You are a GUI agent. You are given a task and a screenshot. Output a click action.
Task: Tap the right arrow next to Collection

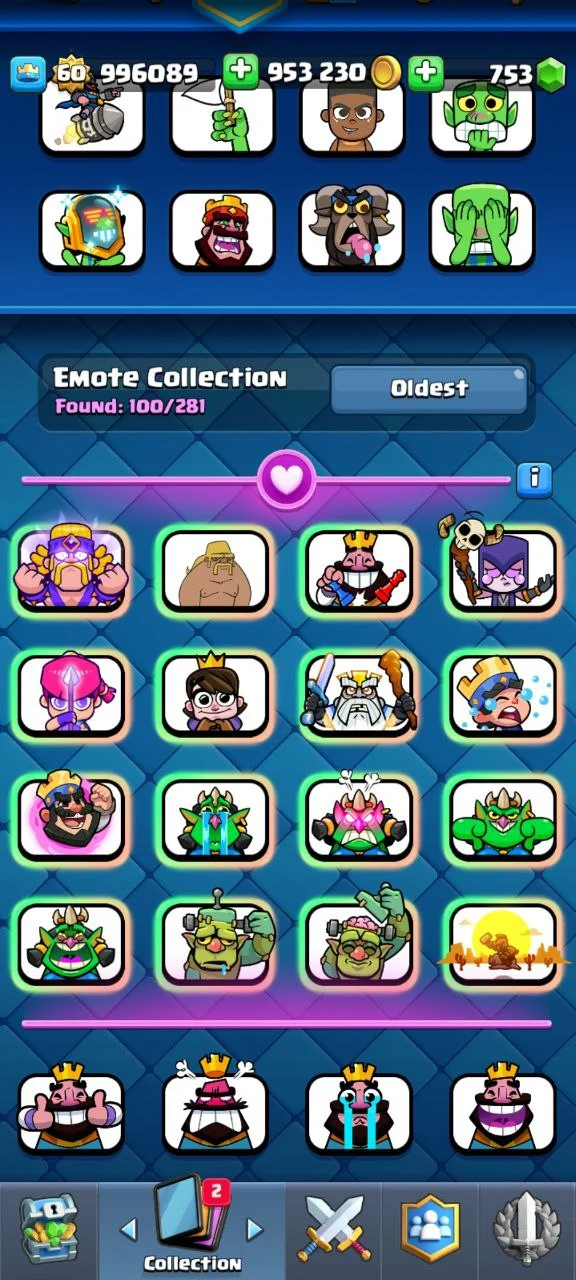click(254, 1229)
